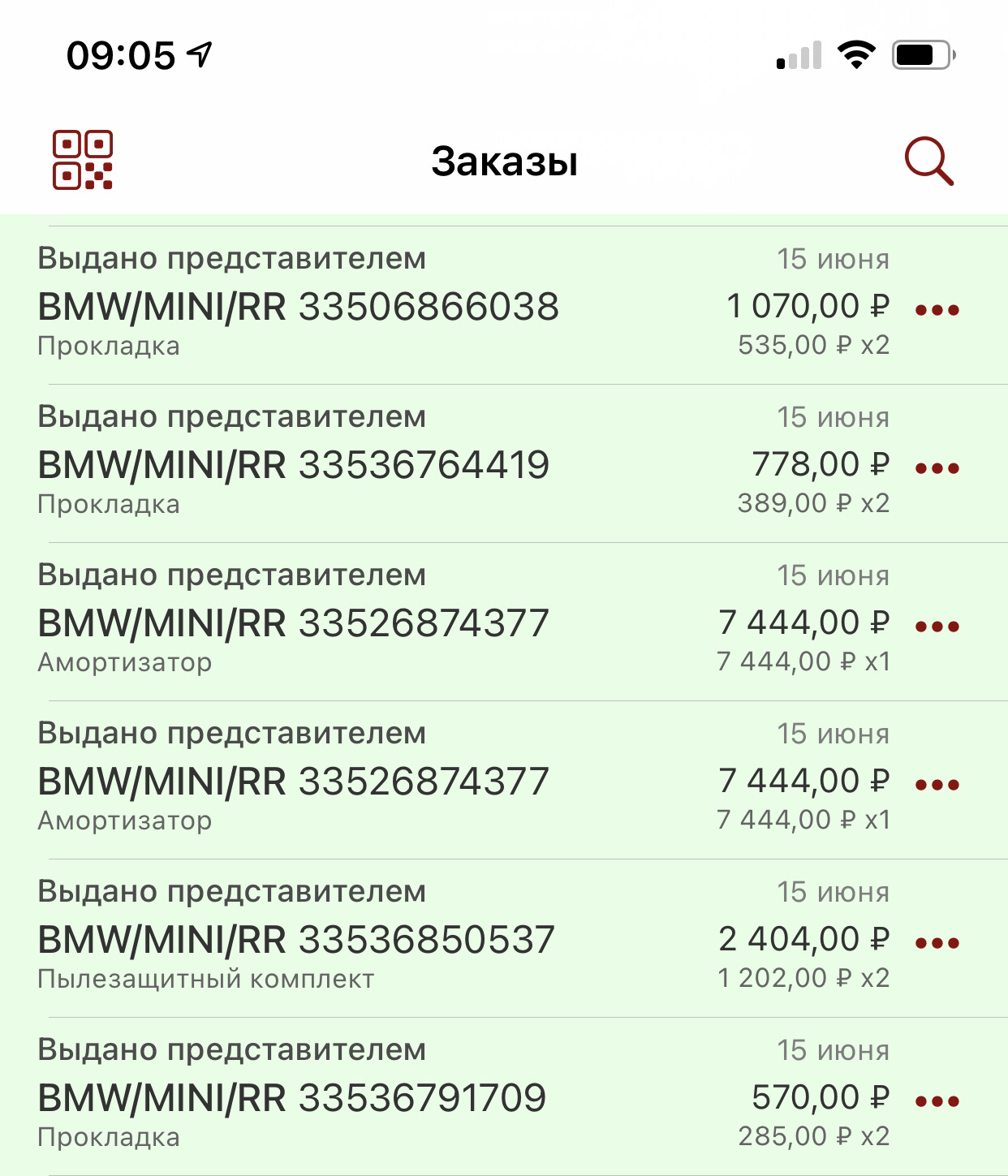The height and width of the screenshot is (1176, 1008).
Task: Tap the Заказы screen title
Action: (503, 160)
